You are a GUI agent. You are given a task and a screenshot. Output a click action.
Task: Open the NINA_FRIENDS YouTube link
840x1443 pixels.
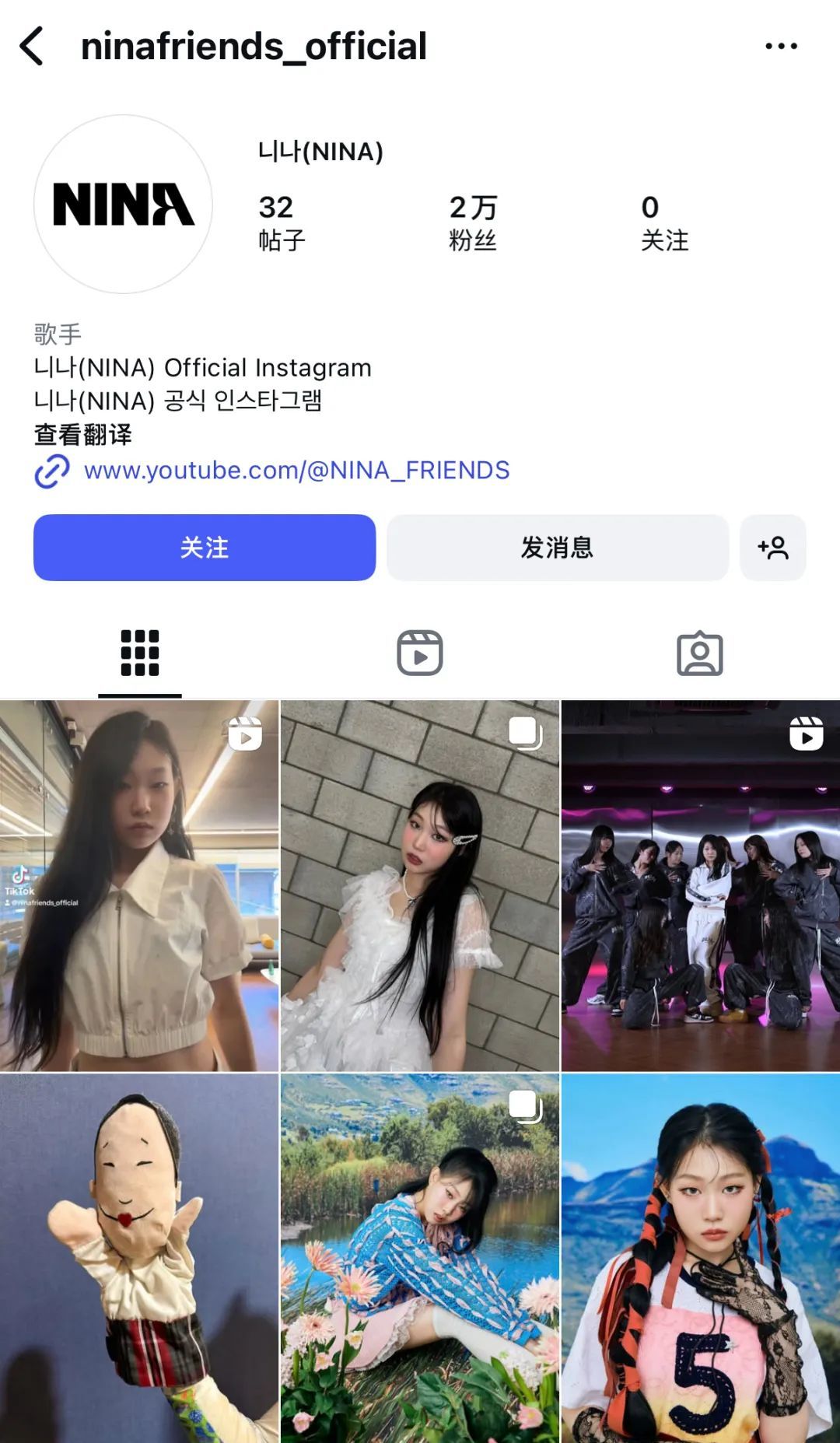pyautogui.click(x=296, y=470)
